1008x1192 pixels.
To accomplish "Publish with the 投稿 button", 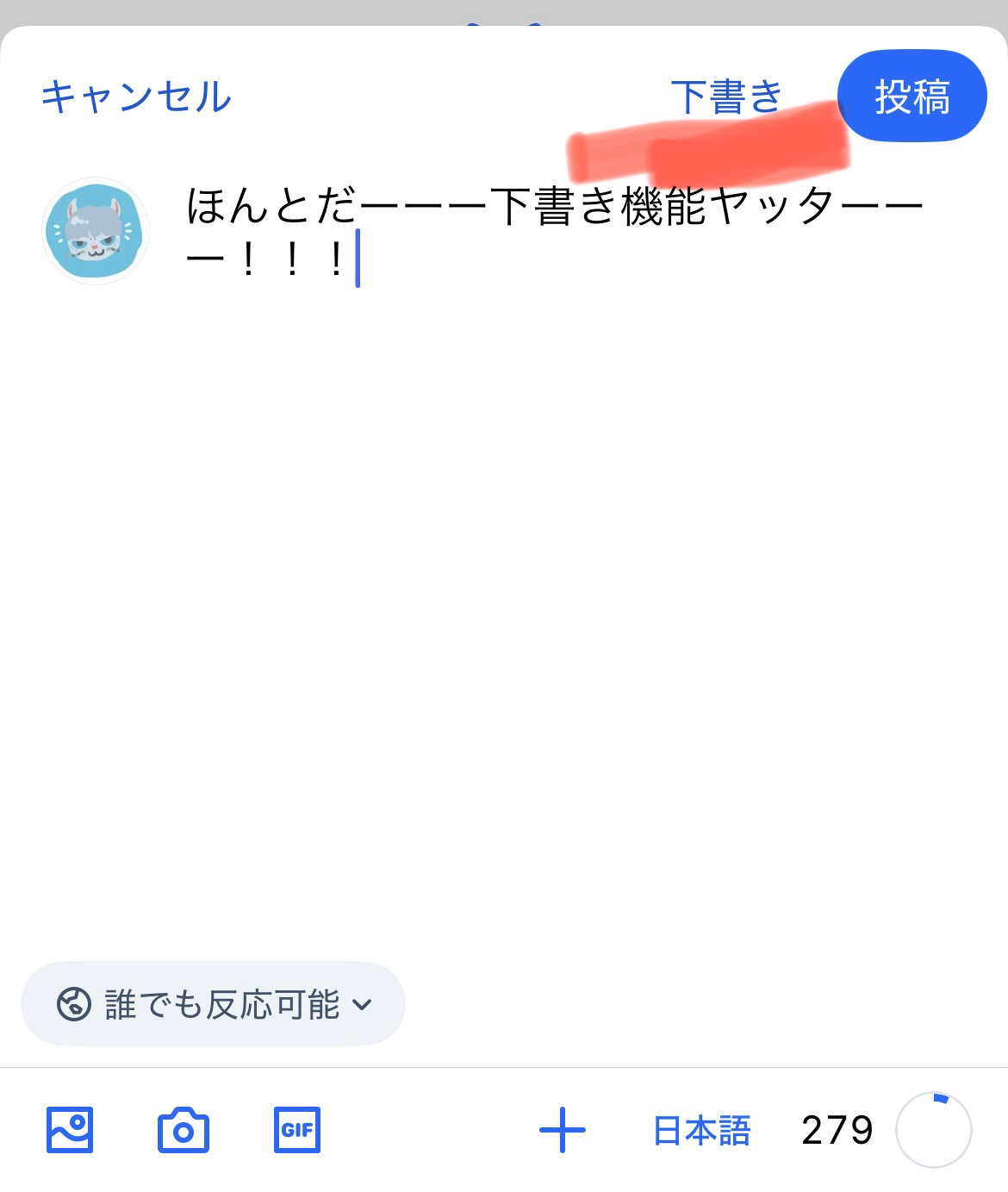I will pyautogui.click(x=912, y=96).
